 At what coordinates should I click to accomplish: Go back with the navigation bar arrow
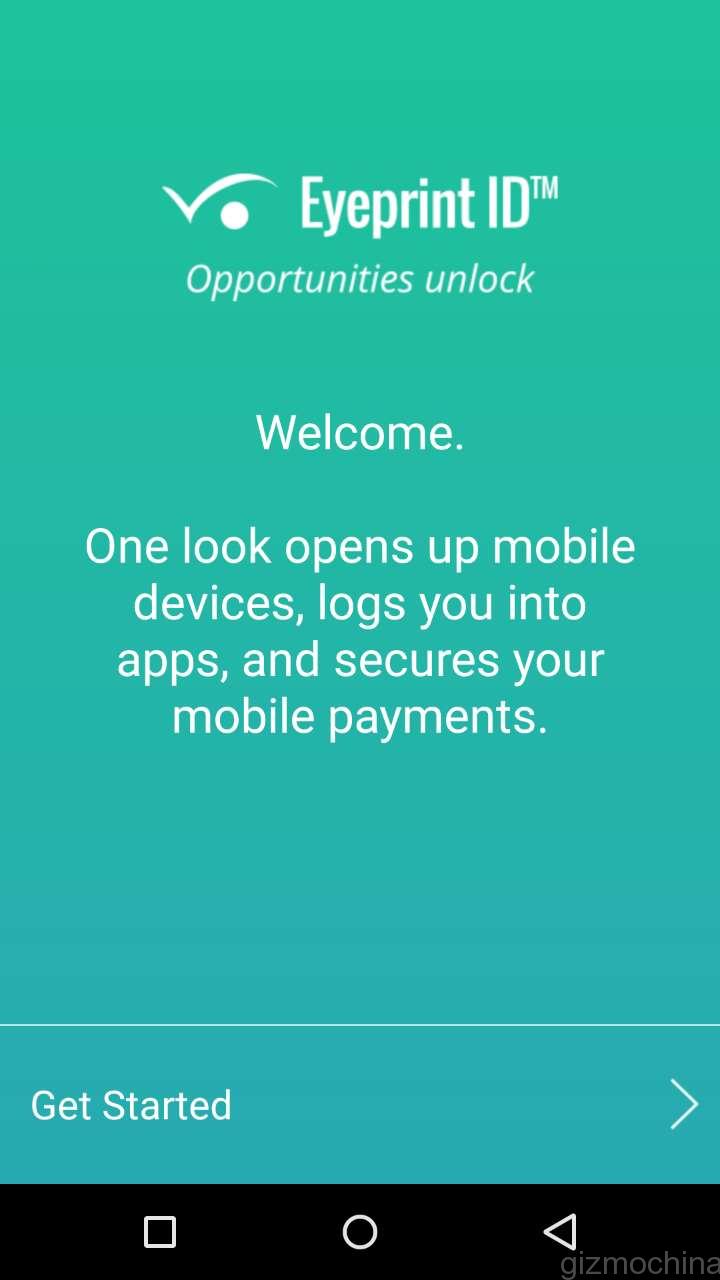pyautogui.click(x=561, y=1231)
